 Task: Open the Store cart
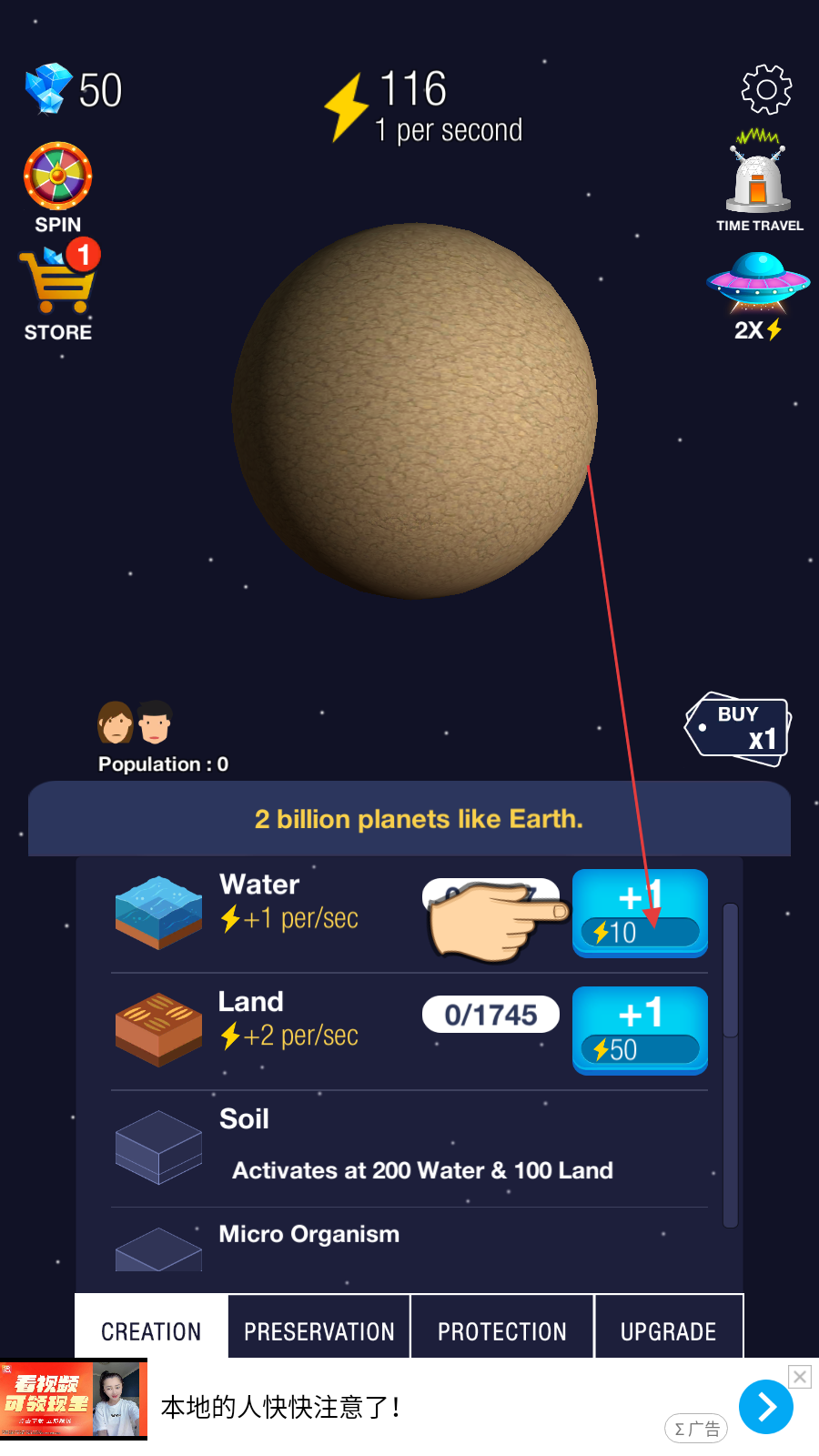[58, 291]
